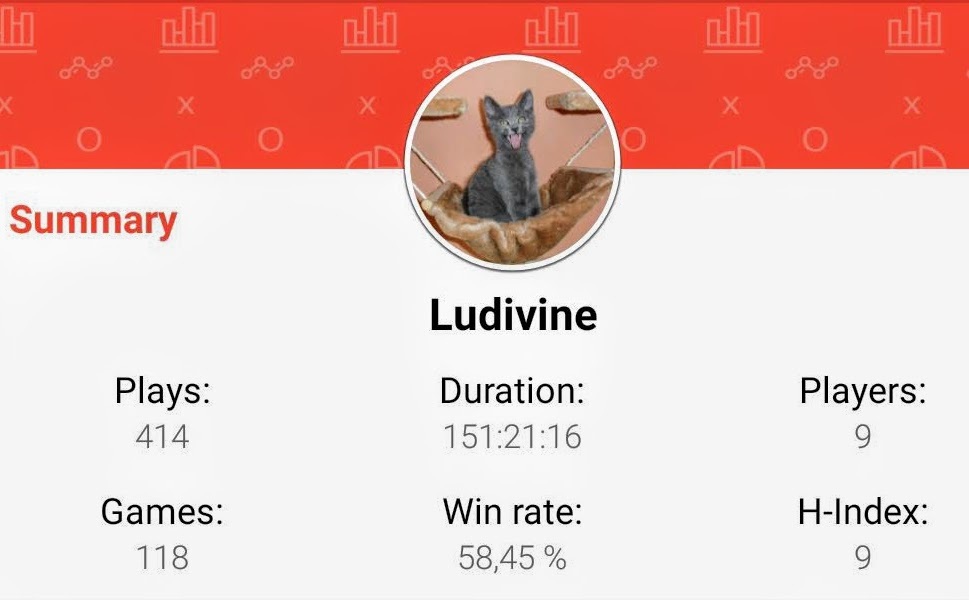Open Ludivine's profile picture
Viewport: 969px width, 600px height.
[512, 162]
